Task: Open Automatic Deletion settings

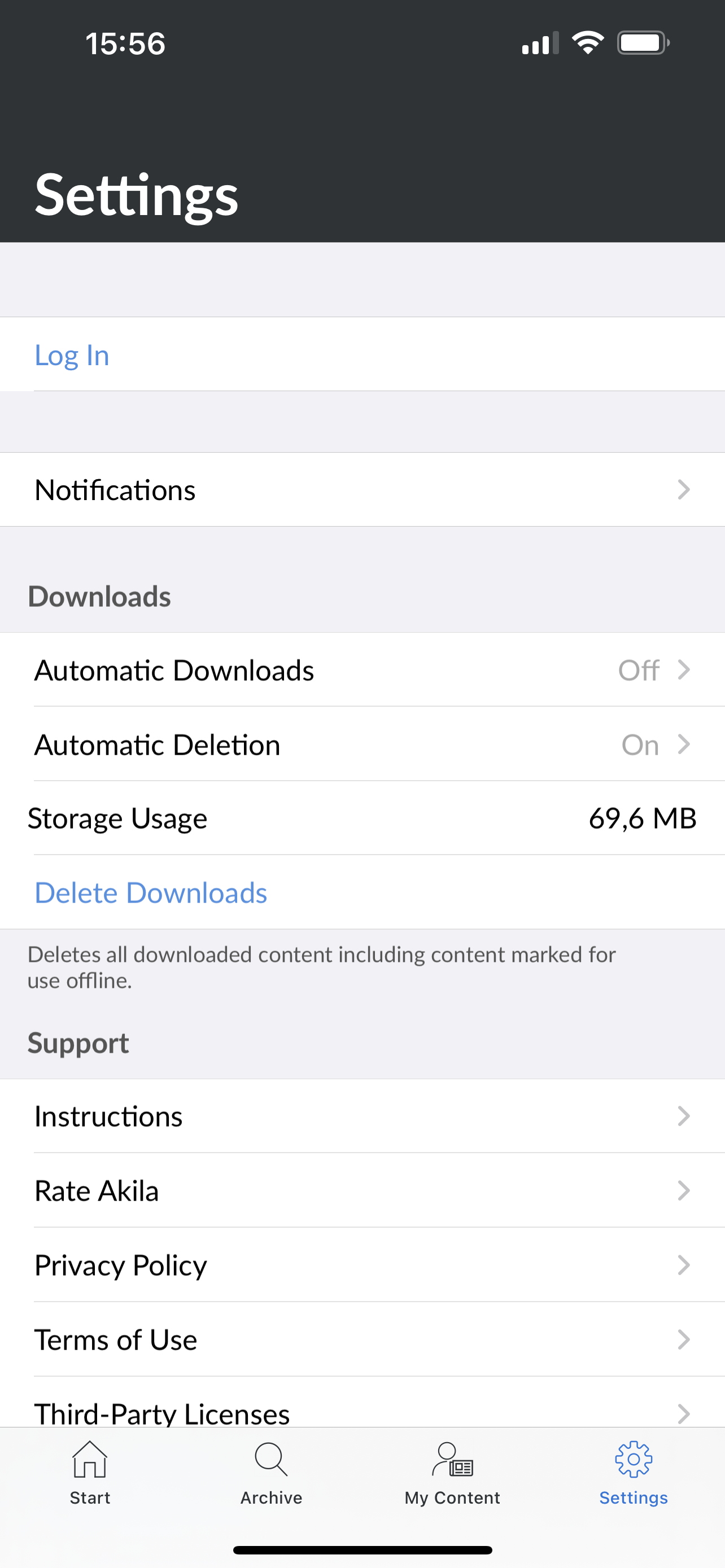Action: click(362, 744)
